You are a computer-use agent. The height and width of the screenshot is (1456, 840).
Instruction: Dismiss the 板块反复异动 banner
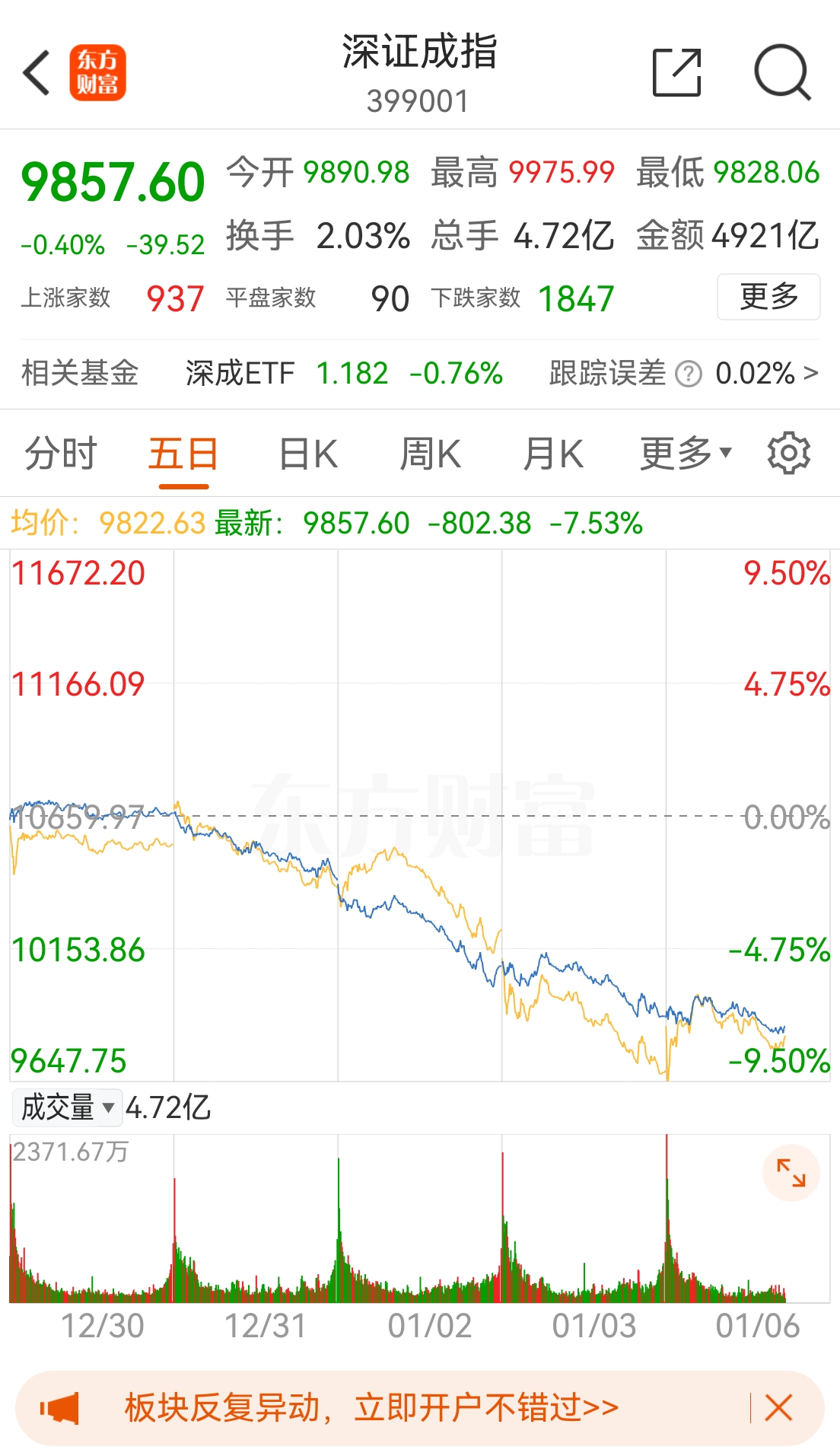[778, 1408]
